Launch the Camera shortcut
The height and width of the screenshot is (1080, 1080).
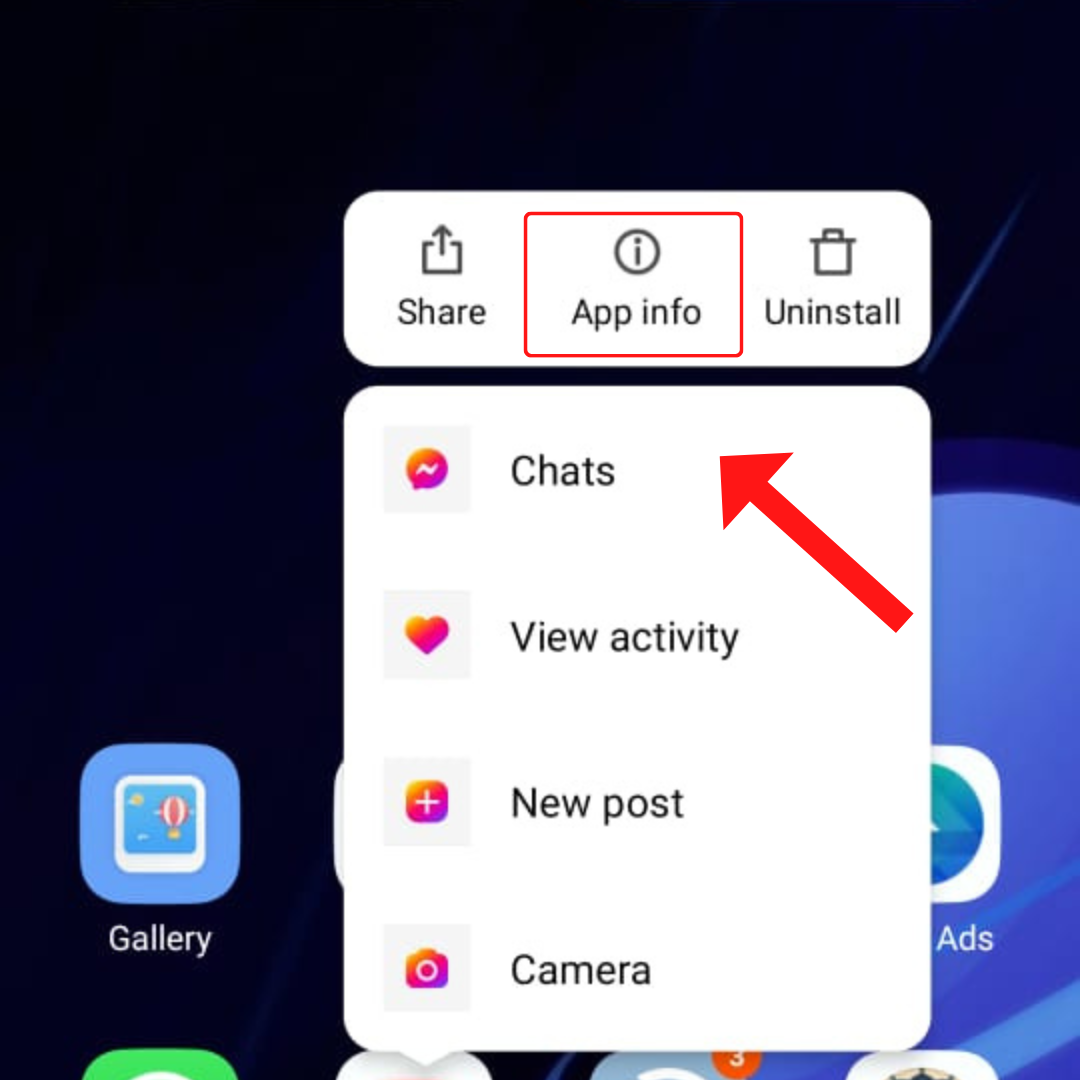[578, 970]
